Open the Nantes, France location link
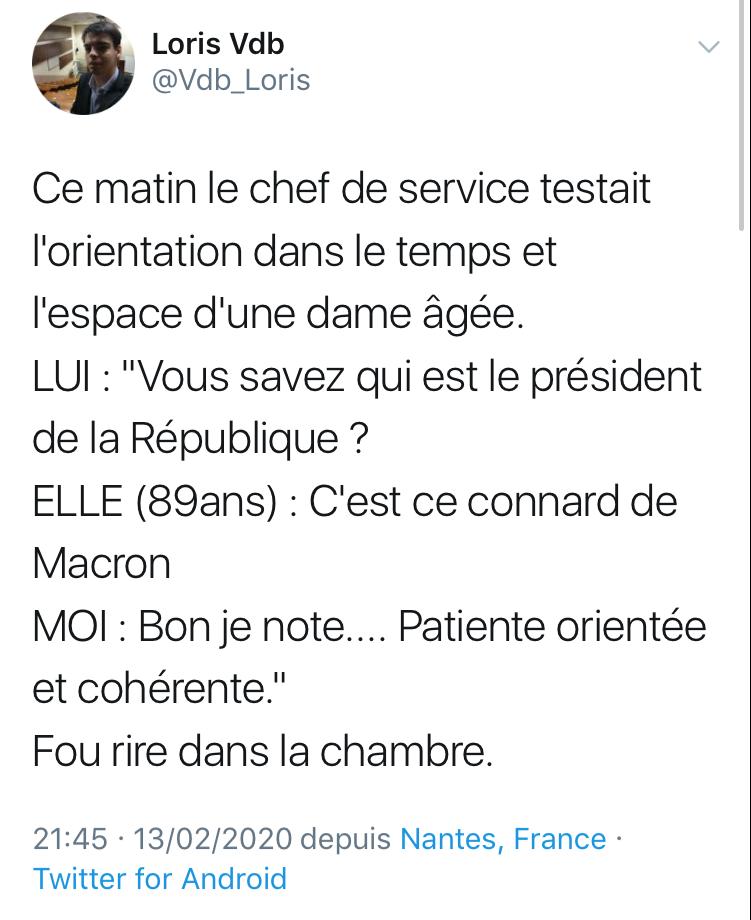Screen dimensions: 751x920 click(503, 838)
